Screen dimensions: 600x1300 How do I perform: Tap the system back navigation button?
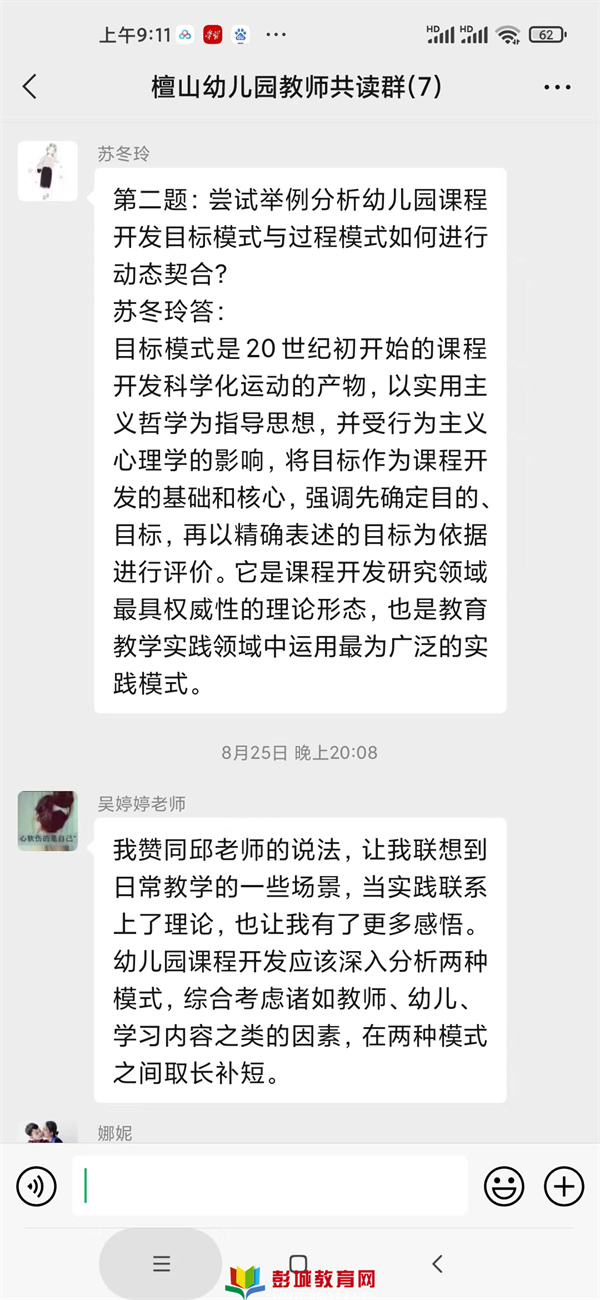(x=437, y=1264)
